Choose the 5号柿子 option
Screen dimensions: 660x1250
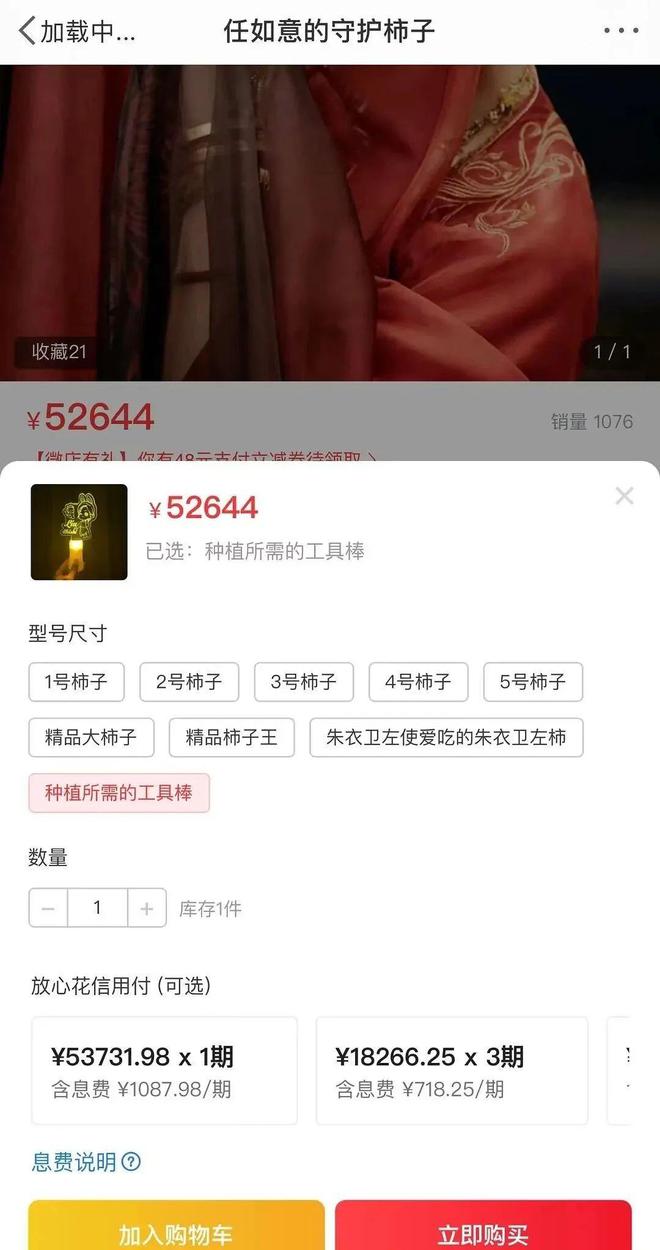(533, 682)
